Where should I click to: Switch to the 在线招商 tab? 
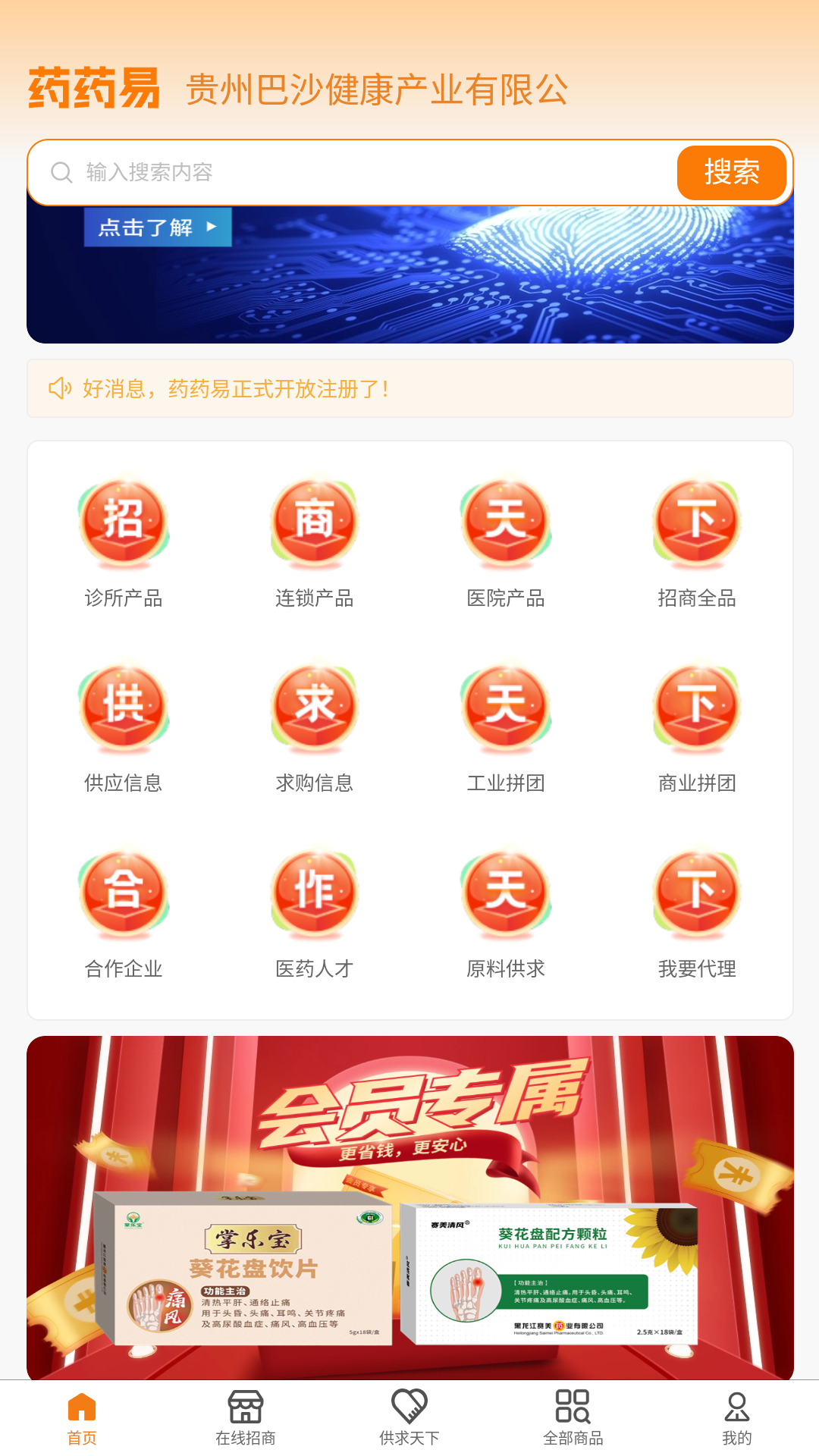point(246,1418)
